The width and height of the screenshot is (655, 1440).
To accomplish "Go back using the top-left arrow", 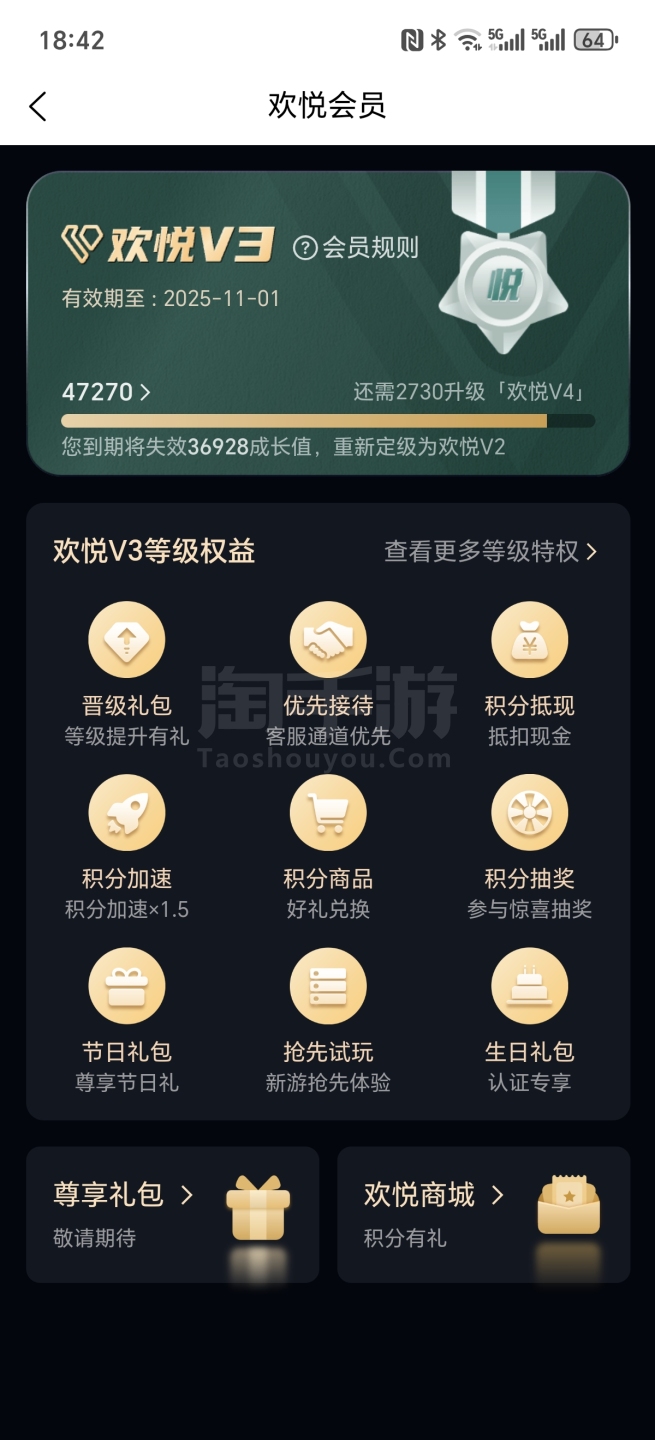I will point(38,106).
